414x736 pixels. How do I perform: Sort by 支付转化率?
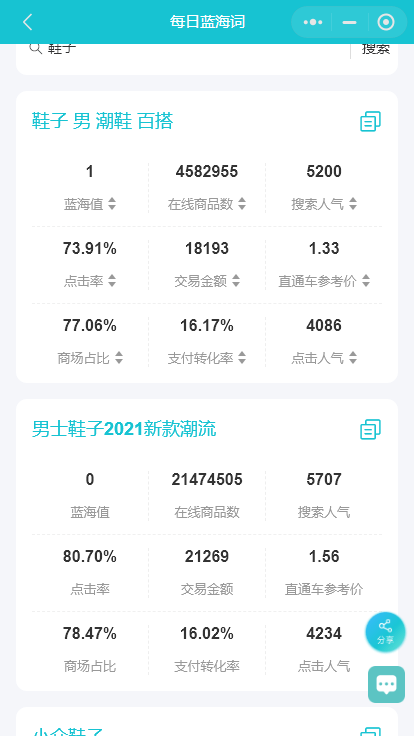coord(207,358)
